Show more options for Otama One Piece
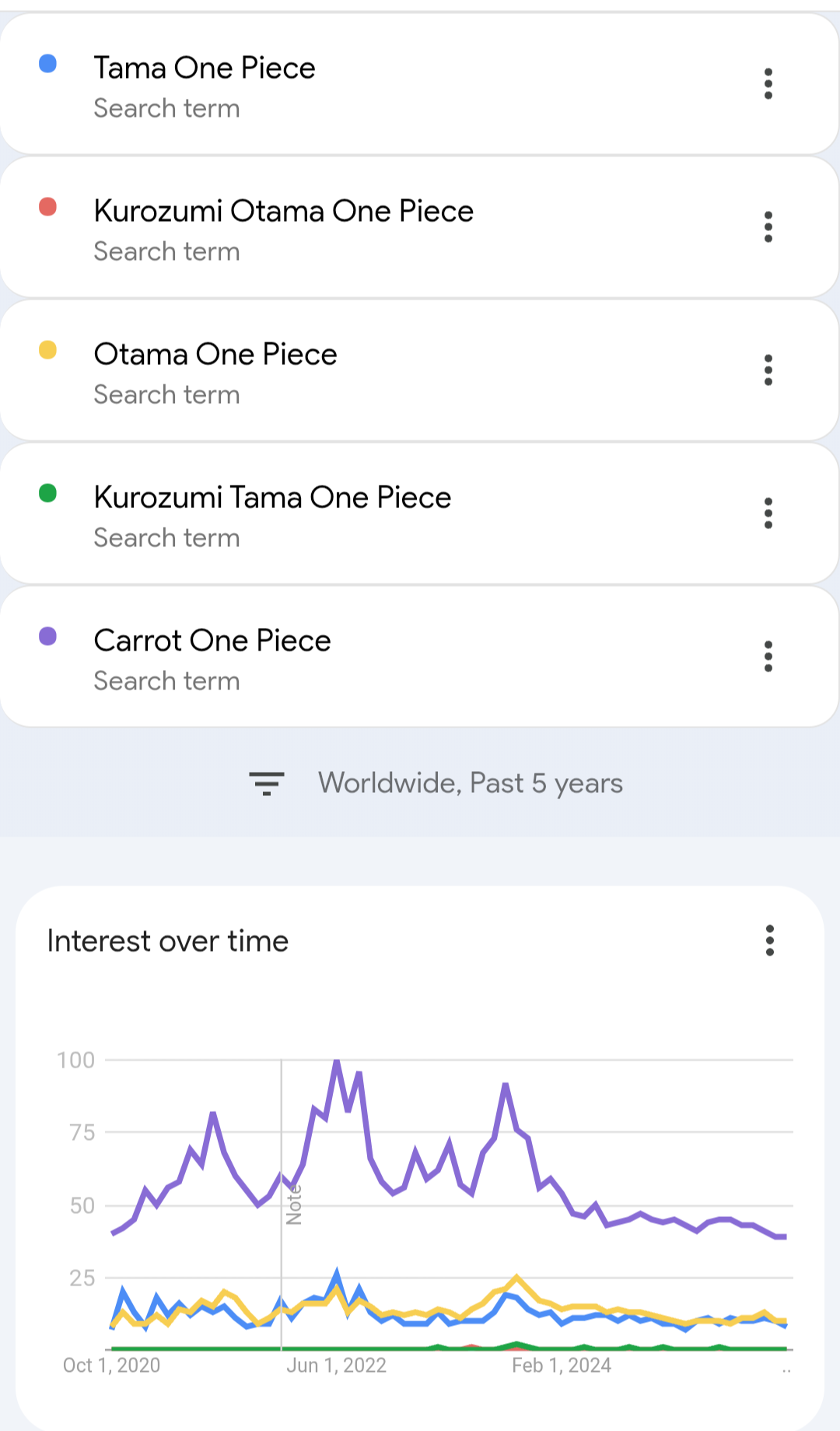 click(x=768, y=370)
